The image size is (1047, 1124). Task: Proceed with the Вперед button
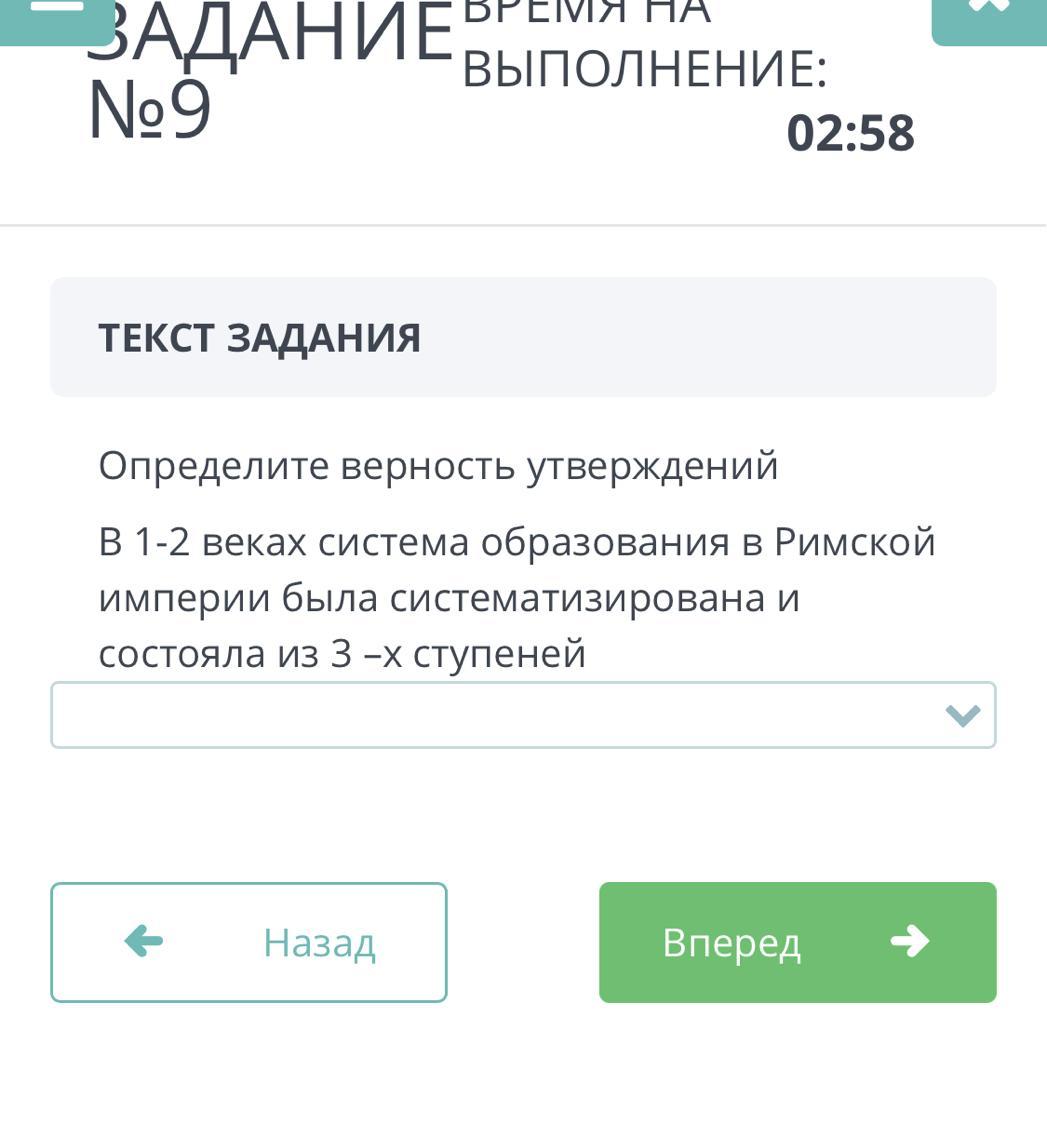[x=797, y=942]
